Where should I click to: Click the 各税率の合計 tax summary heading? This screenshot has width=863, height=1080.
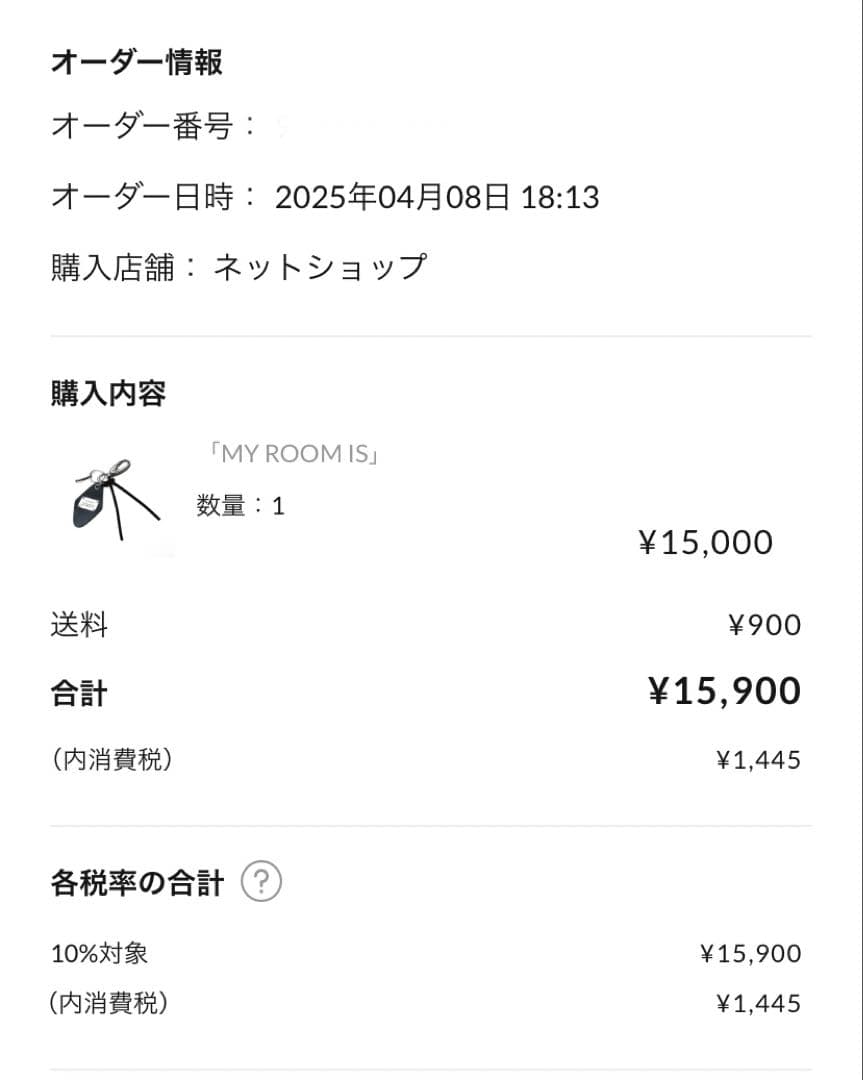click(136, 882)
